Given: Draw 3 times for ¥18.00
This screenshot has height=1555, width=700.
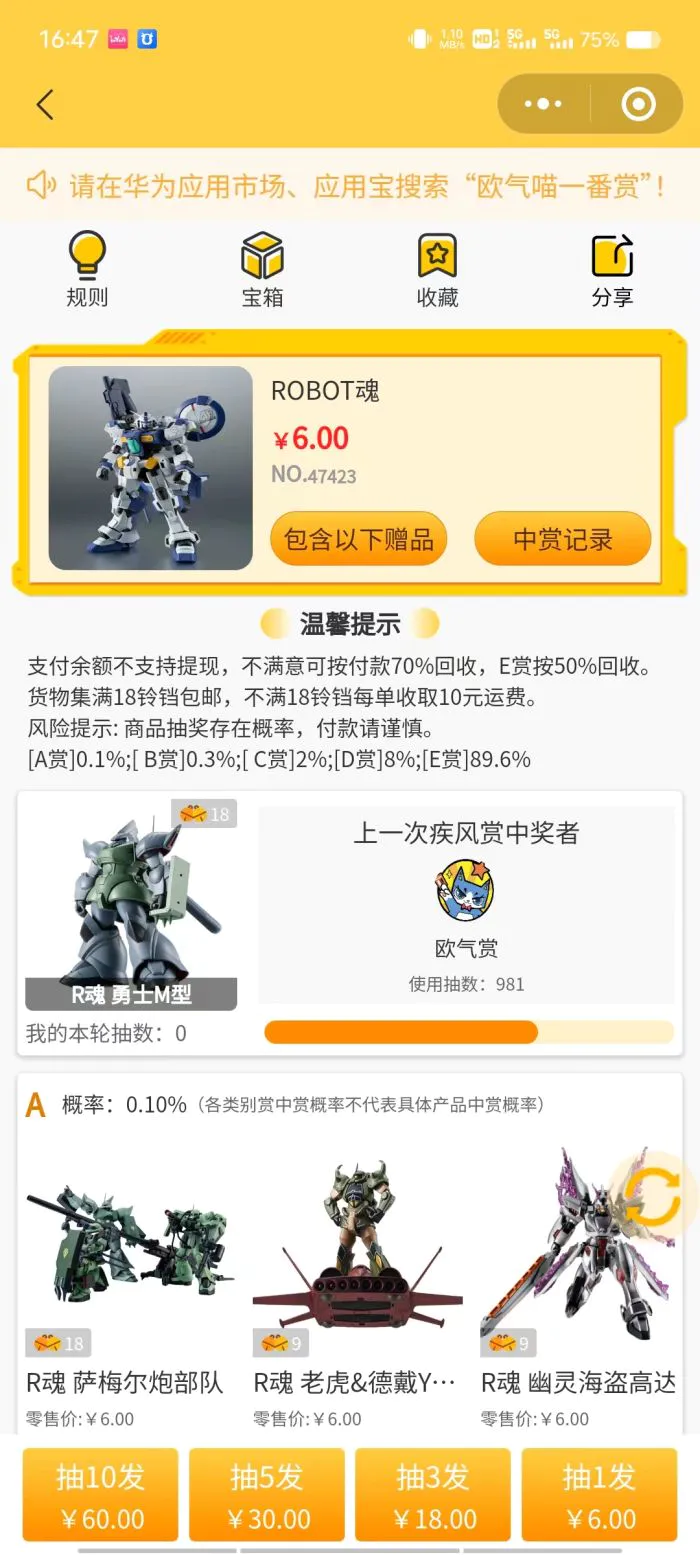Looking at the screenshot, I should 433,1496.
